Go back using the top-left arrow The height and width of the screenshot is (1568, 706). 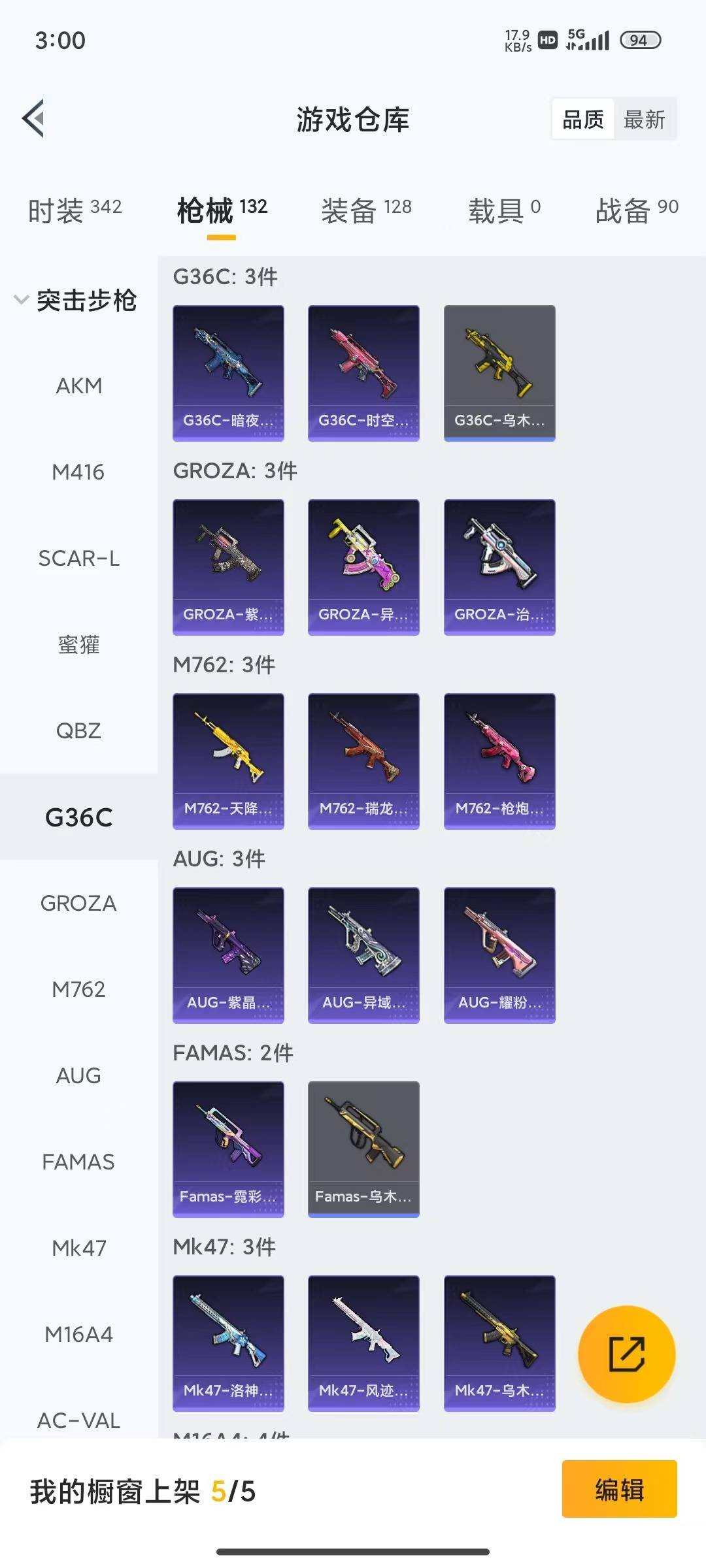(34, 119)
